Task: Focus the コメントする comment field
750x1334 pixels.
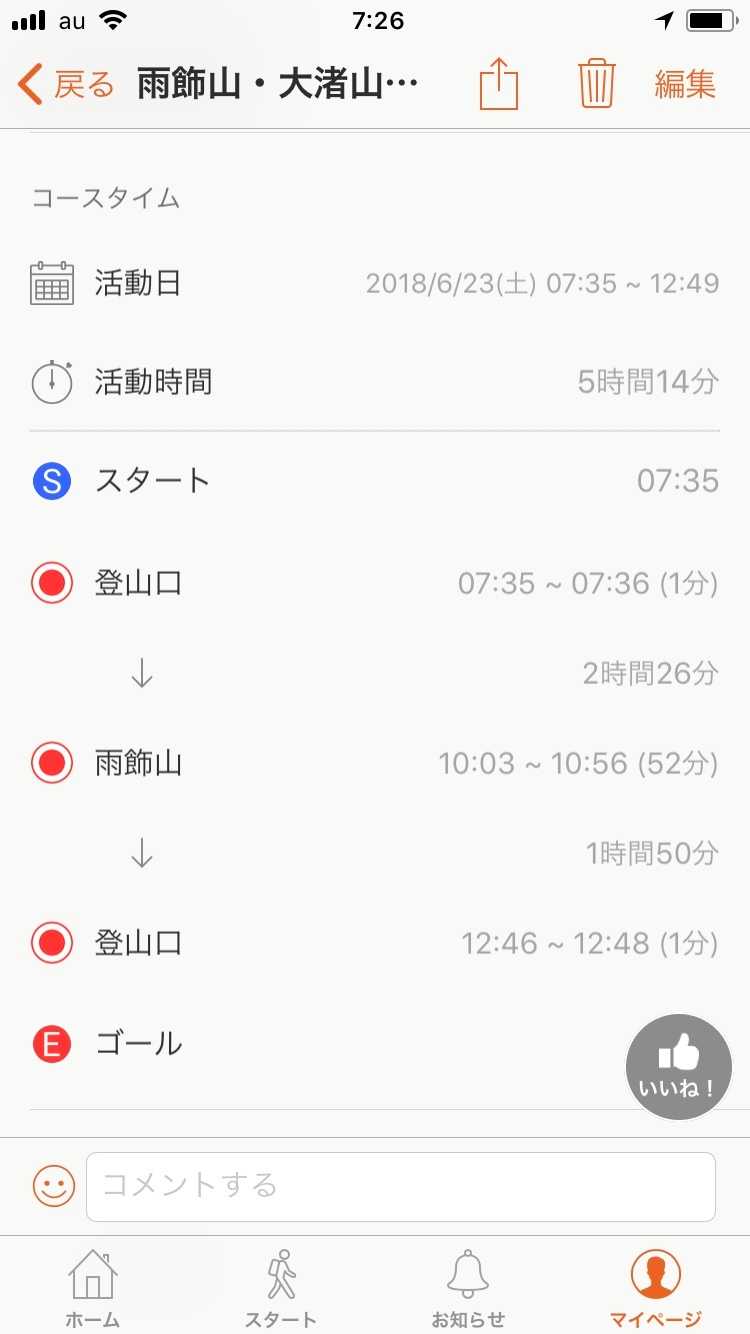Action: pyautogui.click(x=400, y=1187)
